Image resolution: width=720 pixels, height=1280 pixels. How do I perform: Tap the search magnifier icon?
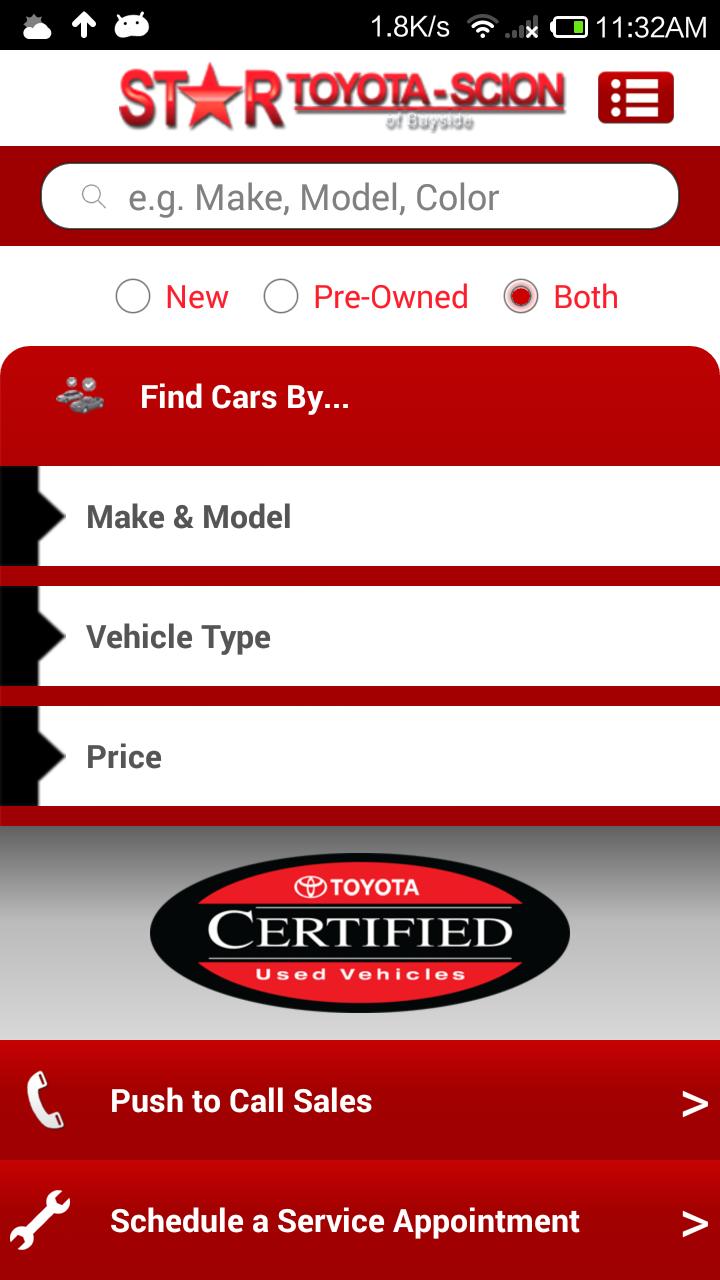coord(94,196)
